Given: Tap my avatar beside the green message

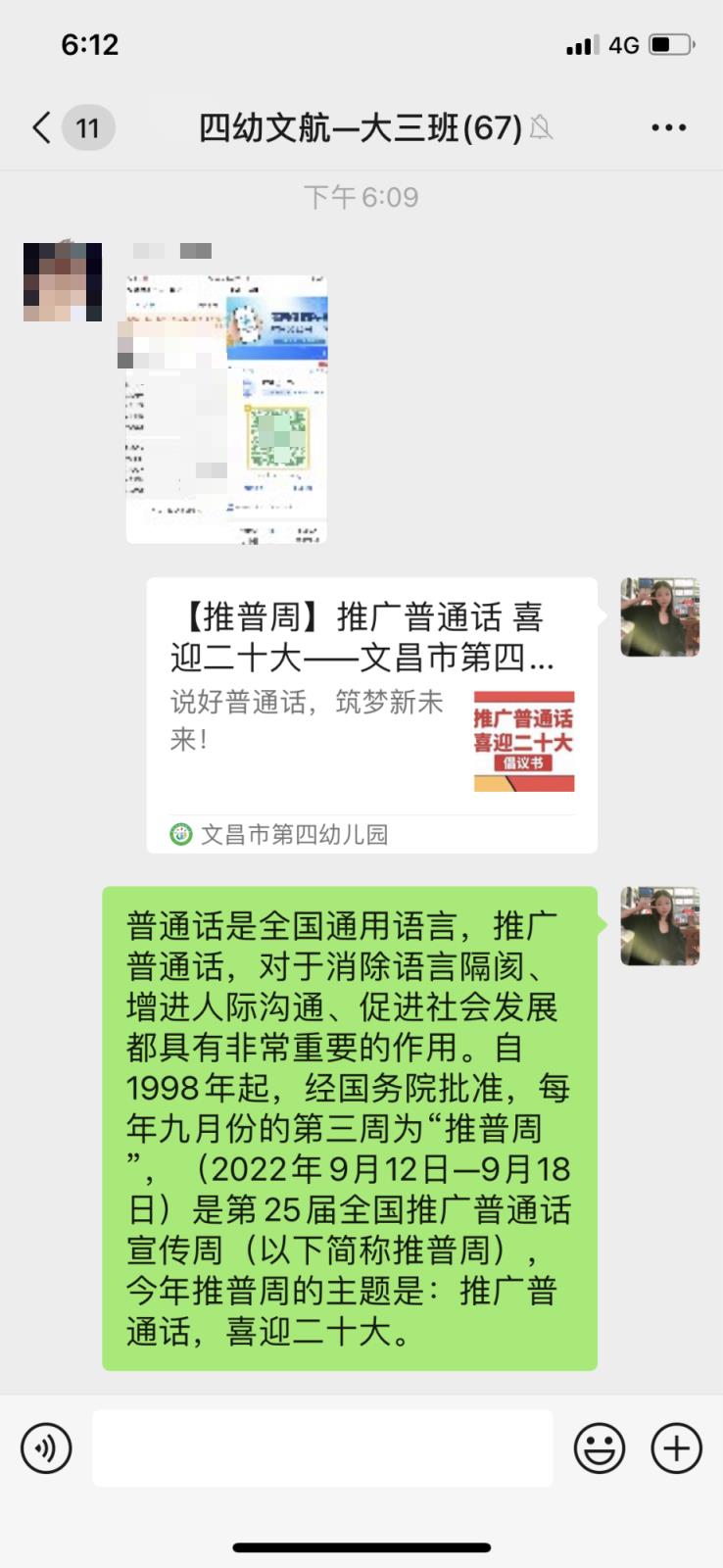Looking at the screenshot, I should point(659,926).
